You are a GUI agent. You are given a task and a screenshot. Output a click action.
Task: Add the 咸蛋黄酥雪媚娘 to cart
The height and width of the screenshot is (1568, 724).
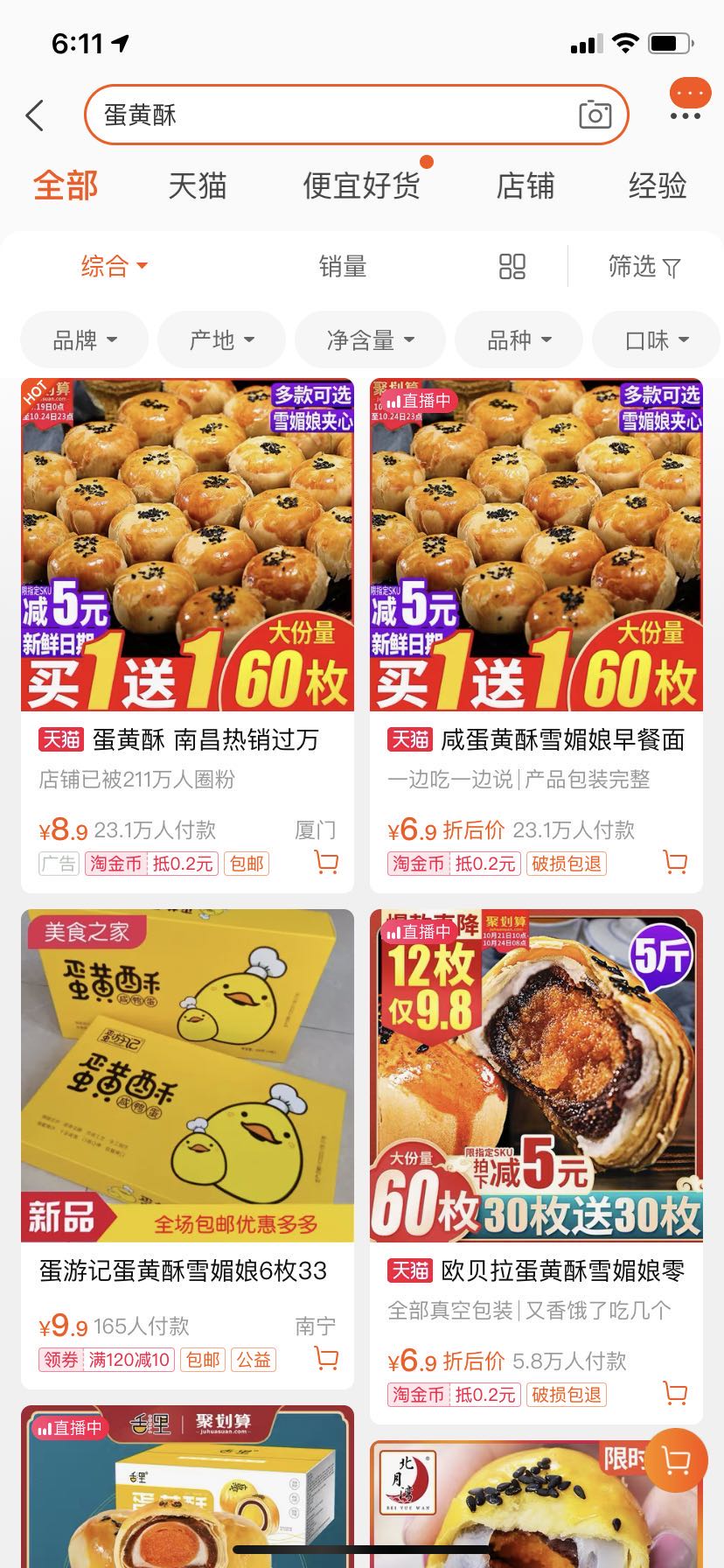point(674,863)
